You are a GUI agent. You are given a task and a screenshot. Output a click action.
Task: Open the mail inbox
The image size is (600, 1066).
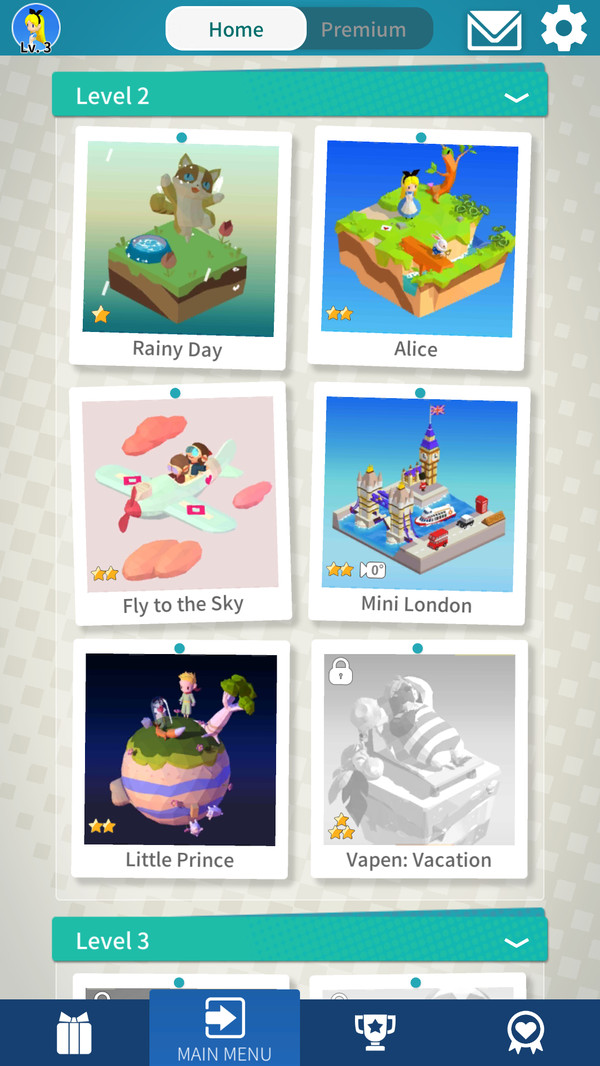coord(494,30)
